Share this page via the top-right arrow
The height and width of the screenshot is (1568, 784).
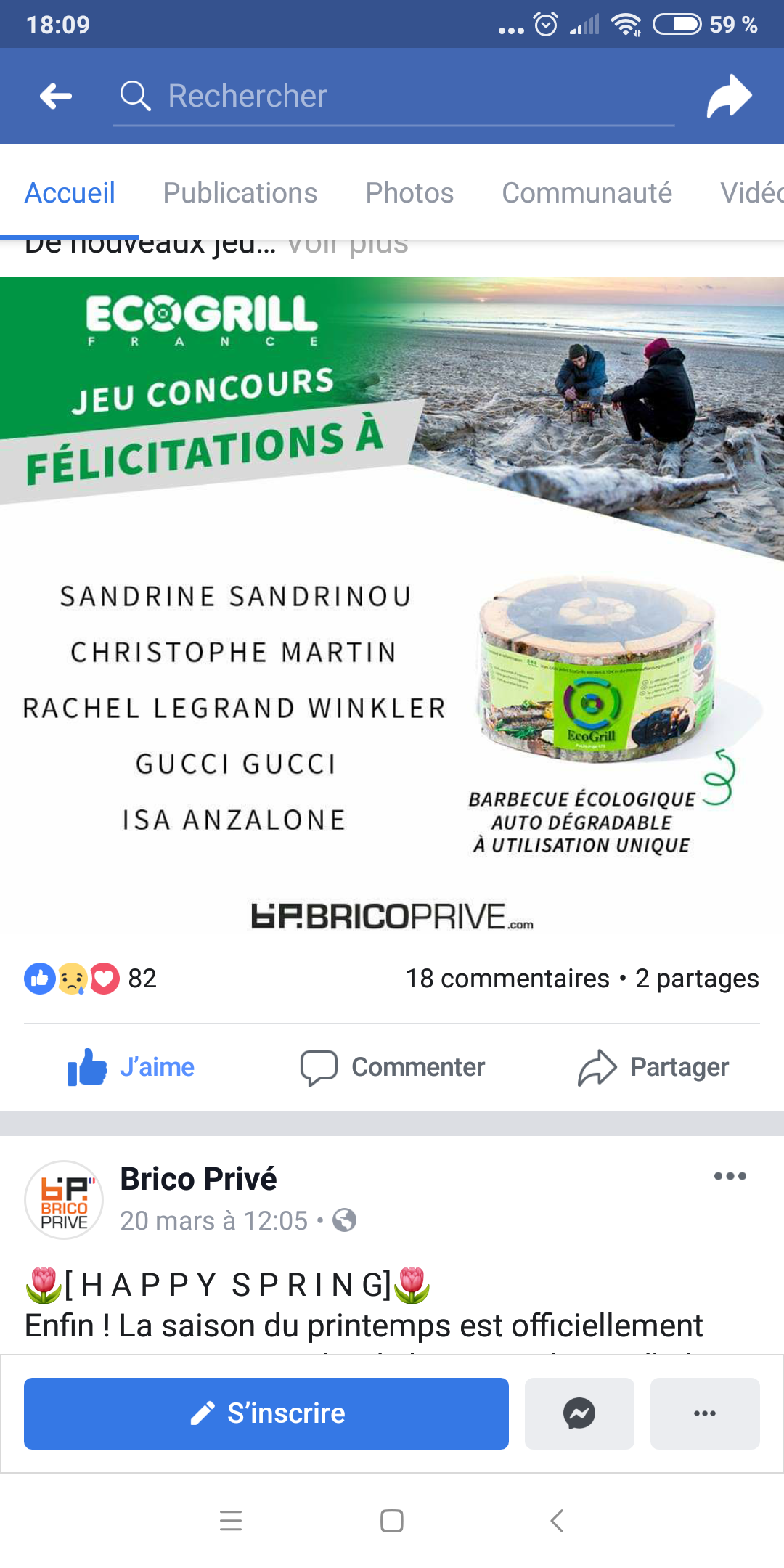pyautogui.click(x=729, y=96)
